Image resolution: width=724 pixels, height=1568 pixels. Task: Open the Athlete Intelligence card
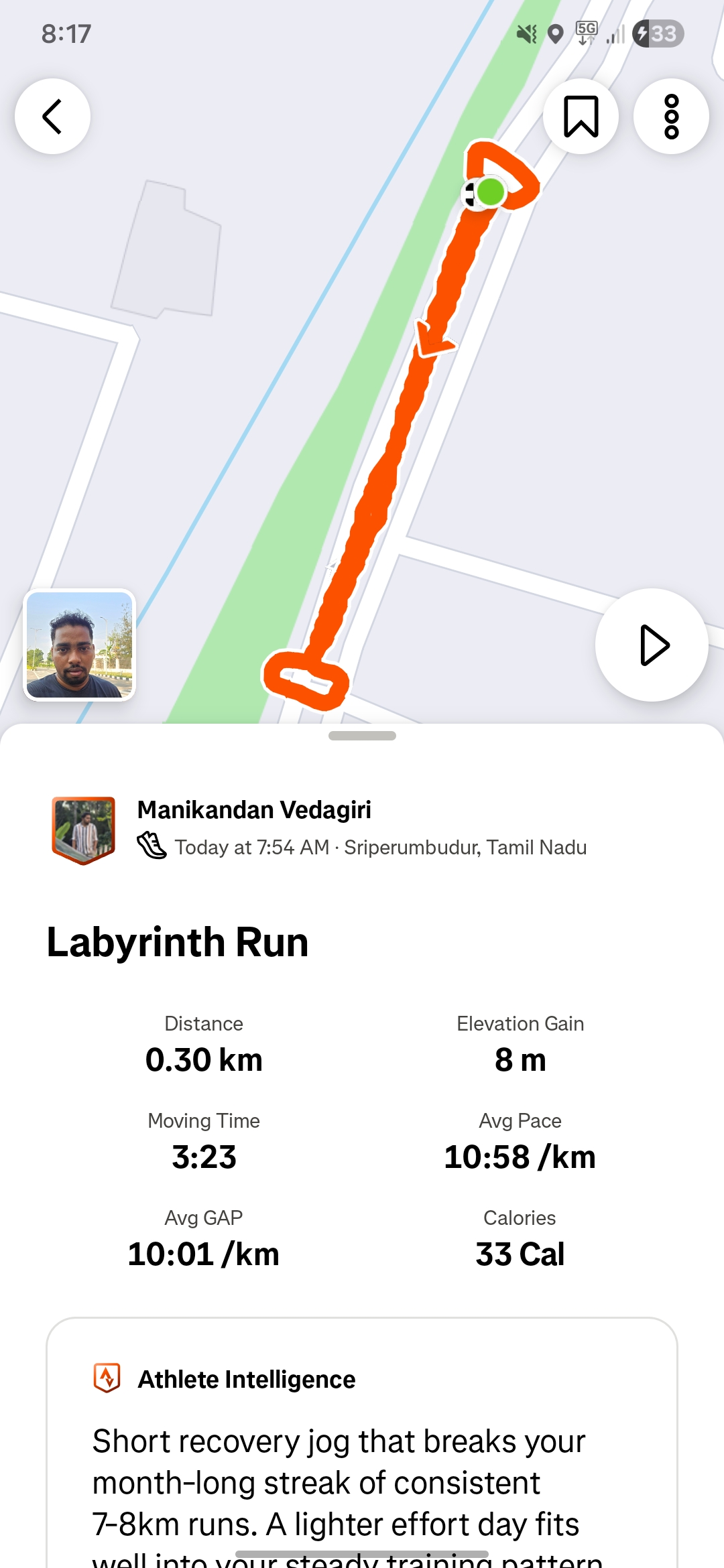(362, 1441)
